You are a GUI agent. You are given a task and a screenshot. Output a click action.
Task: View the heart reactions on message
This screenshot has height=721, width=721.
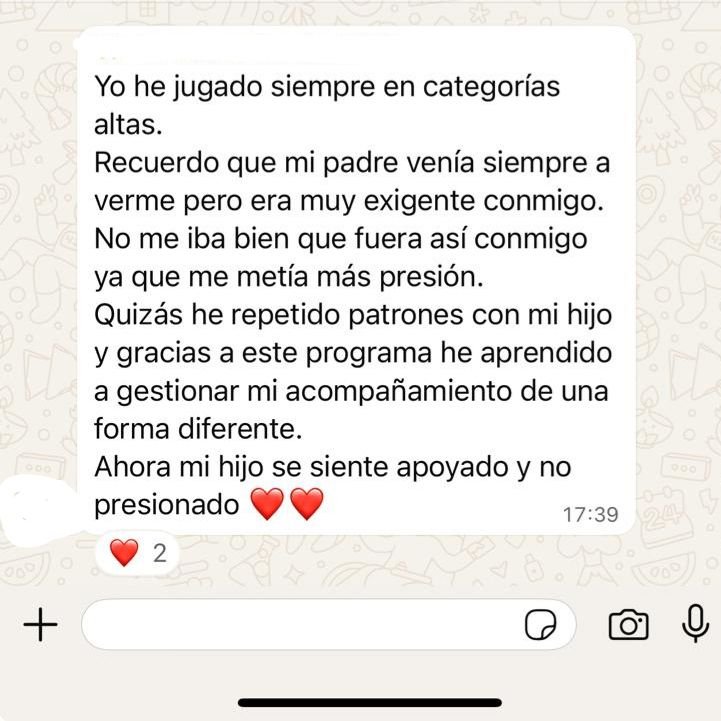(138, 553)
